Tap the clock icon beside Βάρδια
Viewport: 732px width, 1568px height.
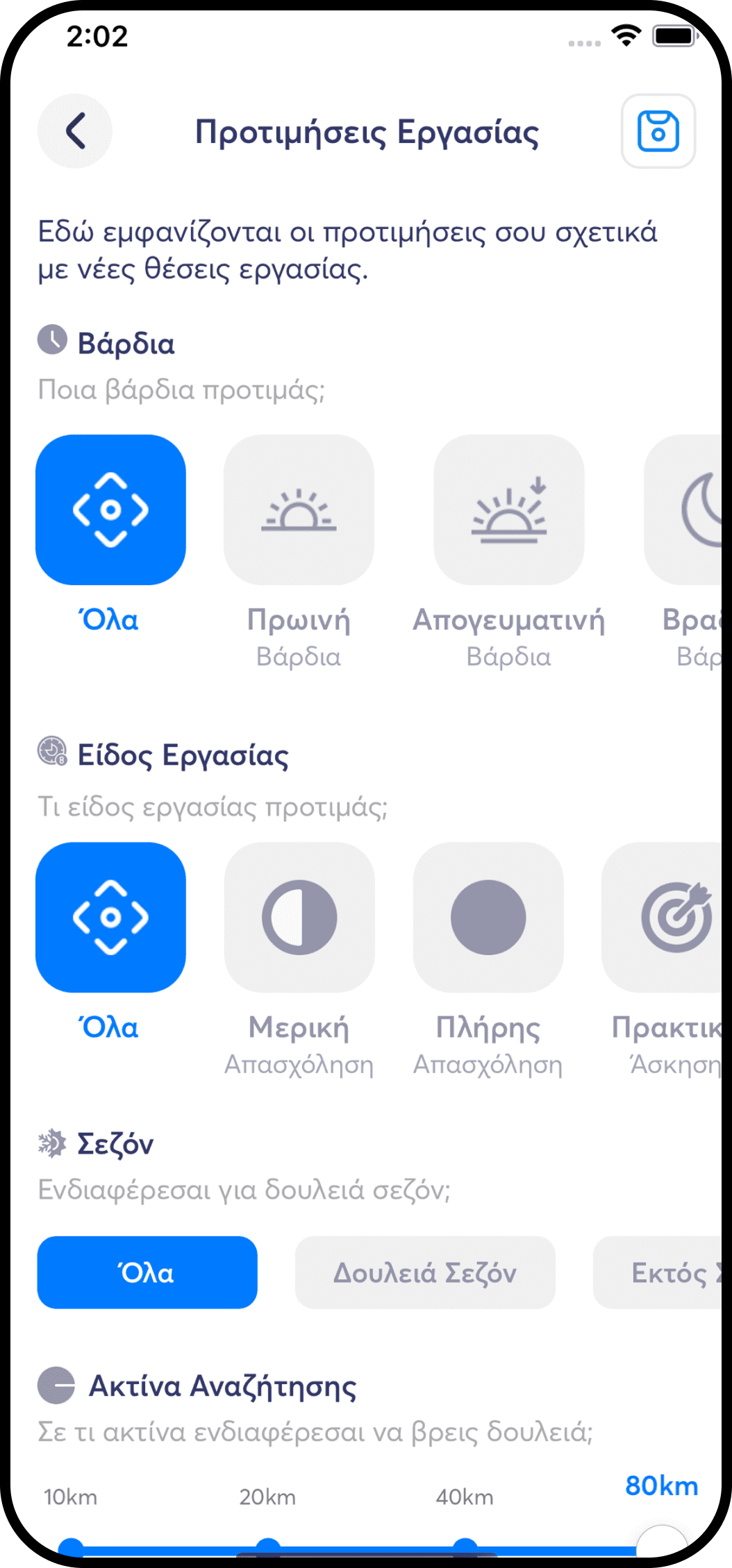pos(53,339)
